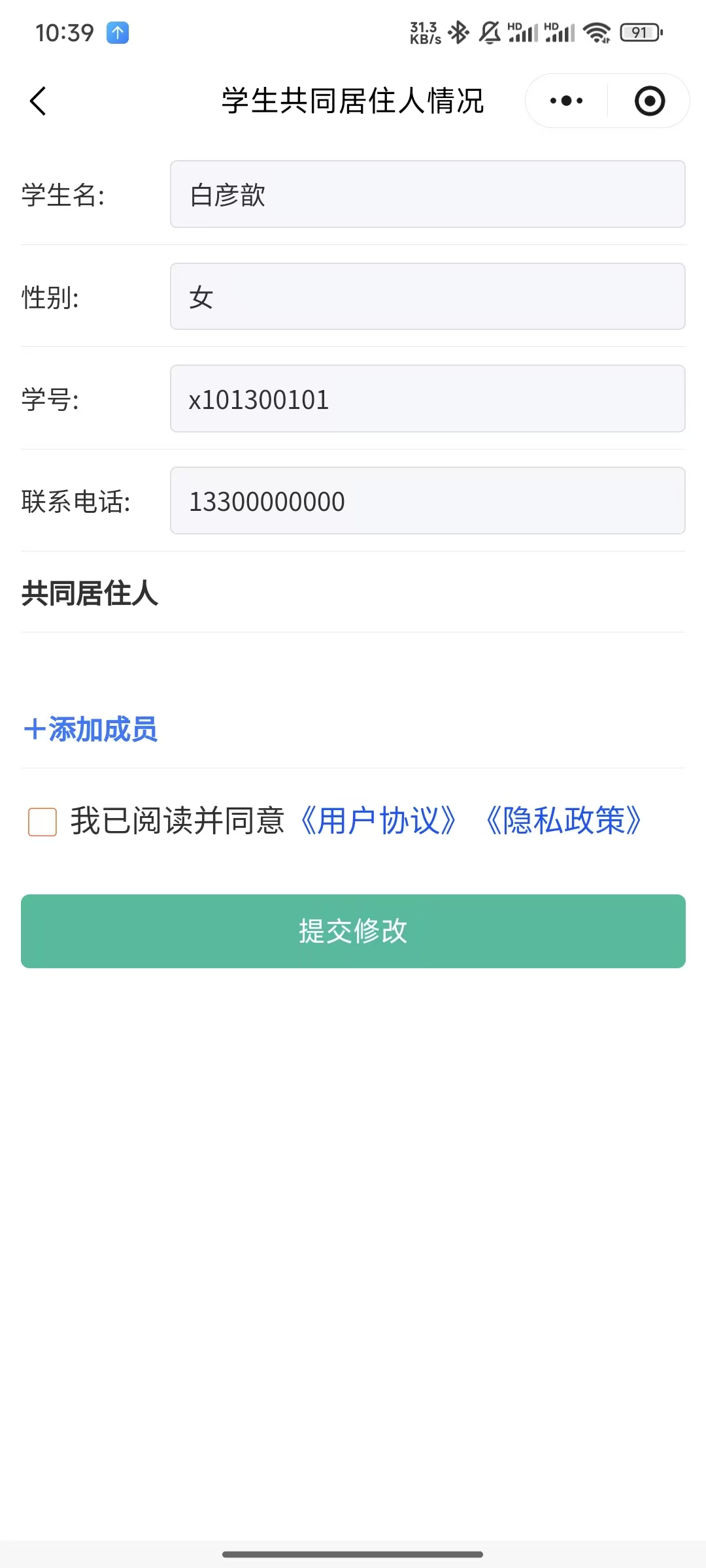
Task: Edit the 学生名 field showing 白彦歆
Action: coord(428,195)
